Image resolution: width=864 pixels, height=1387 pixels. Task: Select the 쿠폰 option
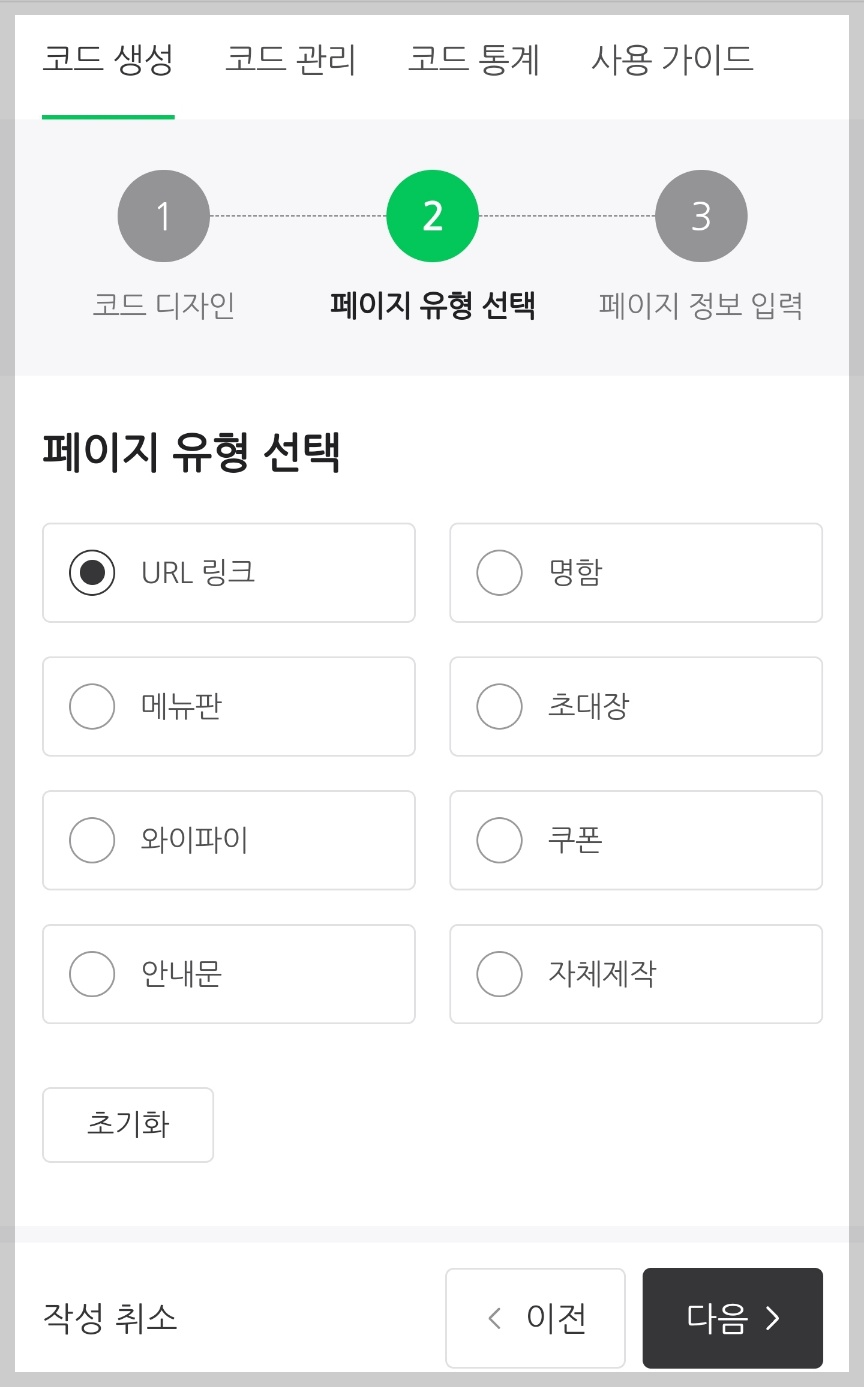(x=636, y=840)
